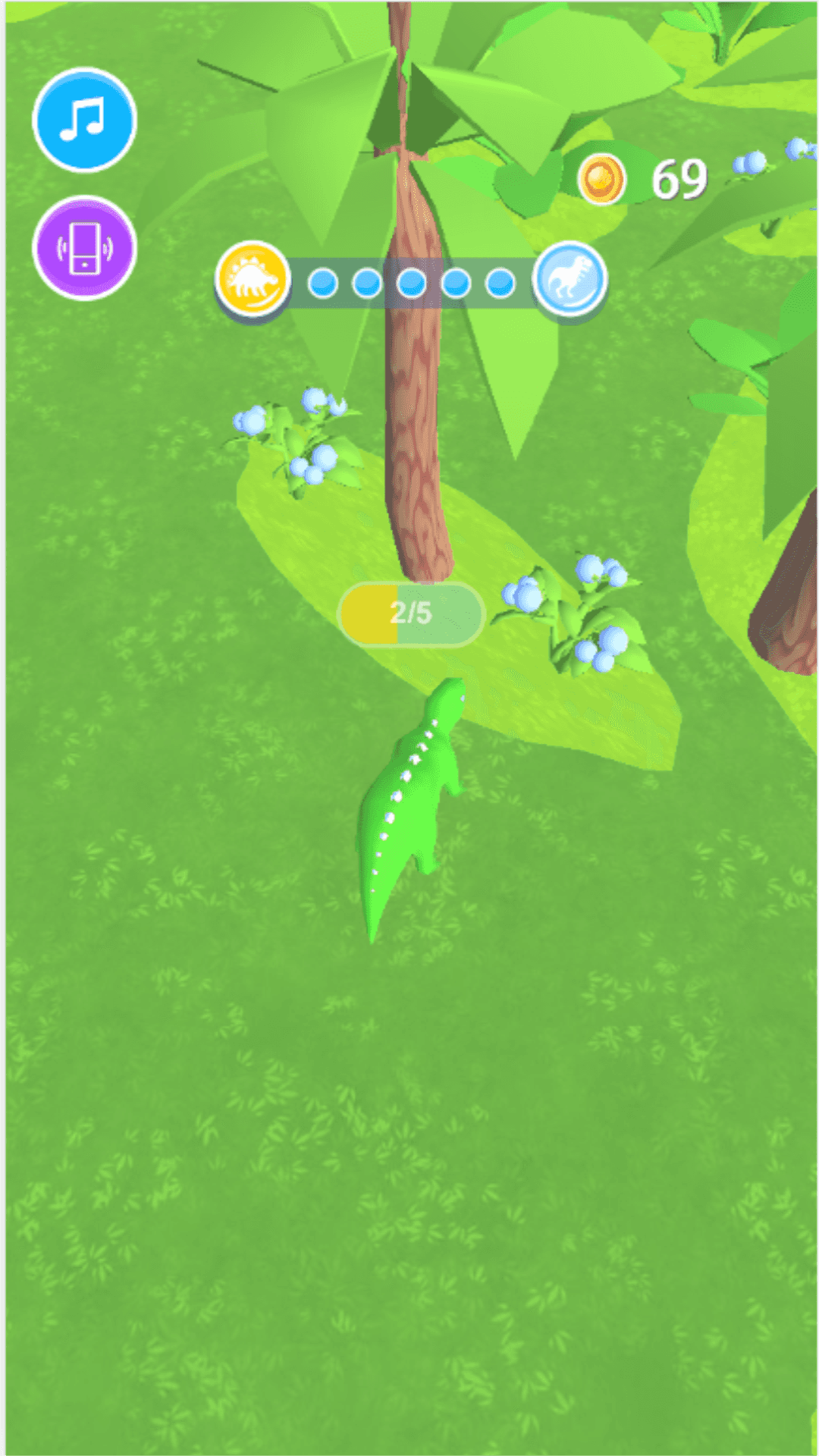Toggle the music button

(84, 120)
